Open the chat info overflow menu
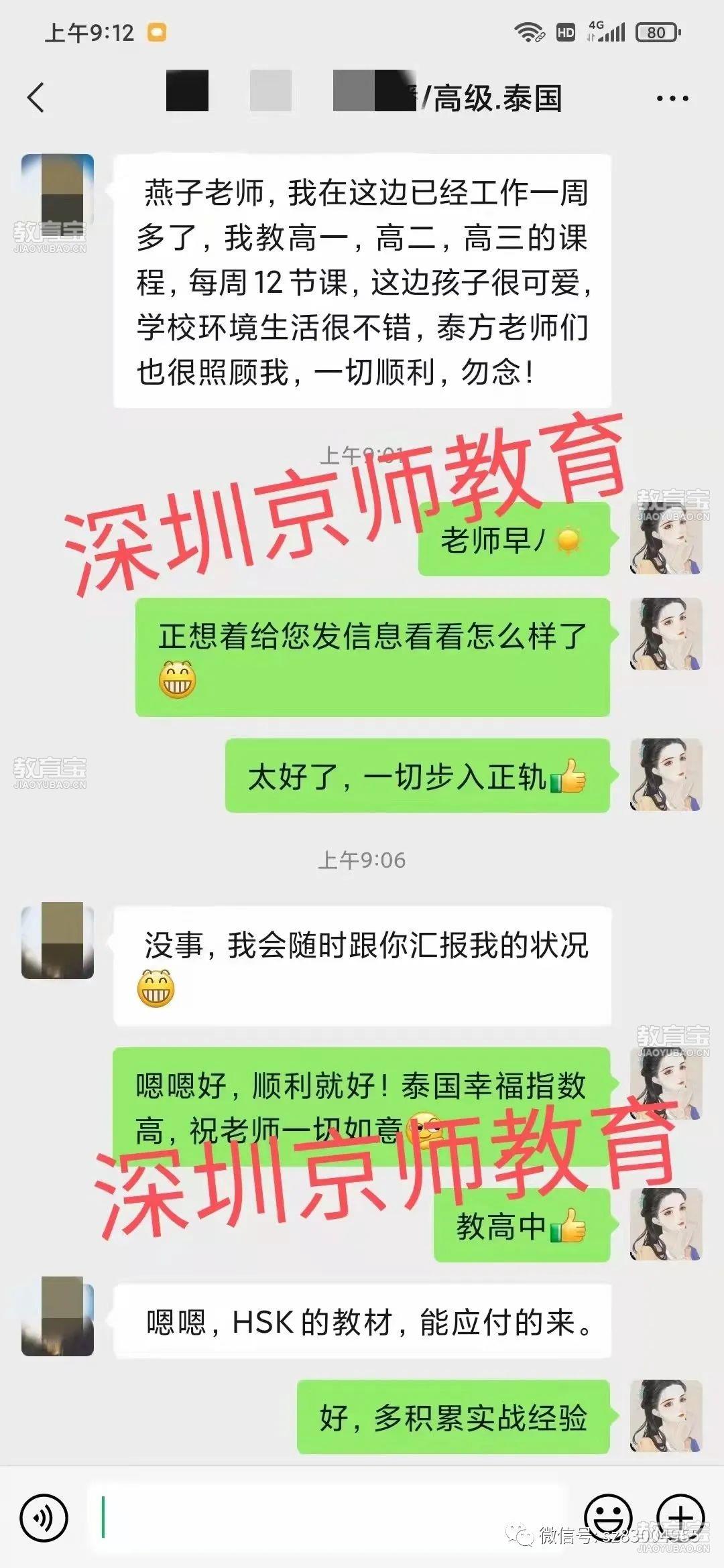Viewport: 724px width, 1568px height. [x=672, y=99]
